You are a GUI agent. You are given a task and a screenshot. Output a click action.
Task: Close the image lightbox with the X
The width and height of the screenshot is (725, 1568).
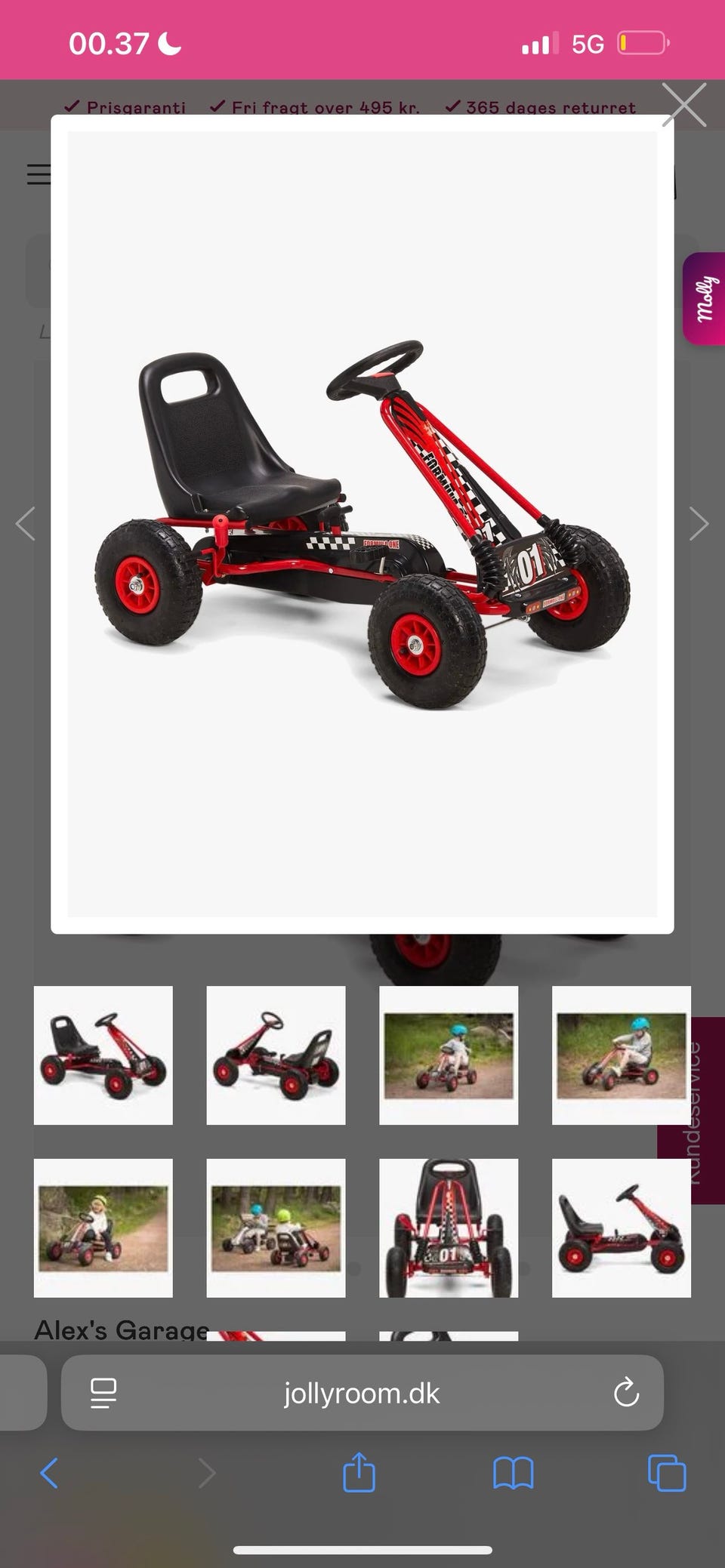pos(684,105)
